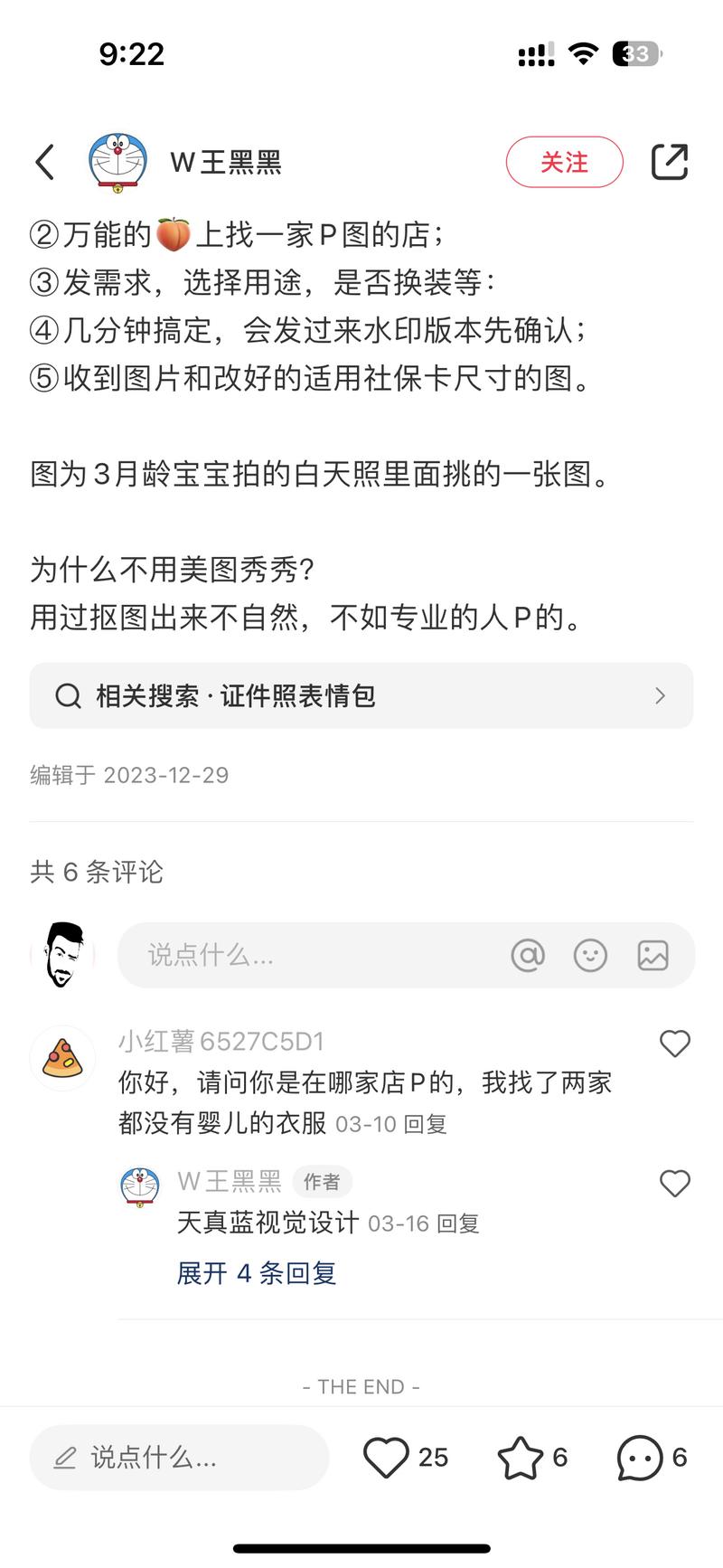Tap the bottom 说点什么 comment field

179,1457
